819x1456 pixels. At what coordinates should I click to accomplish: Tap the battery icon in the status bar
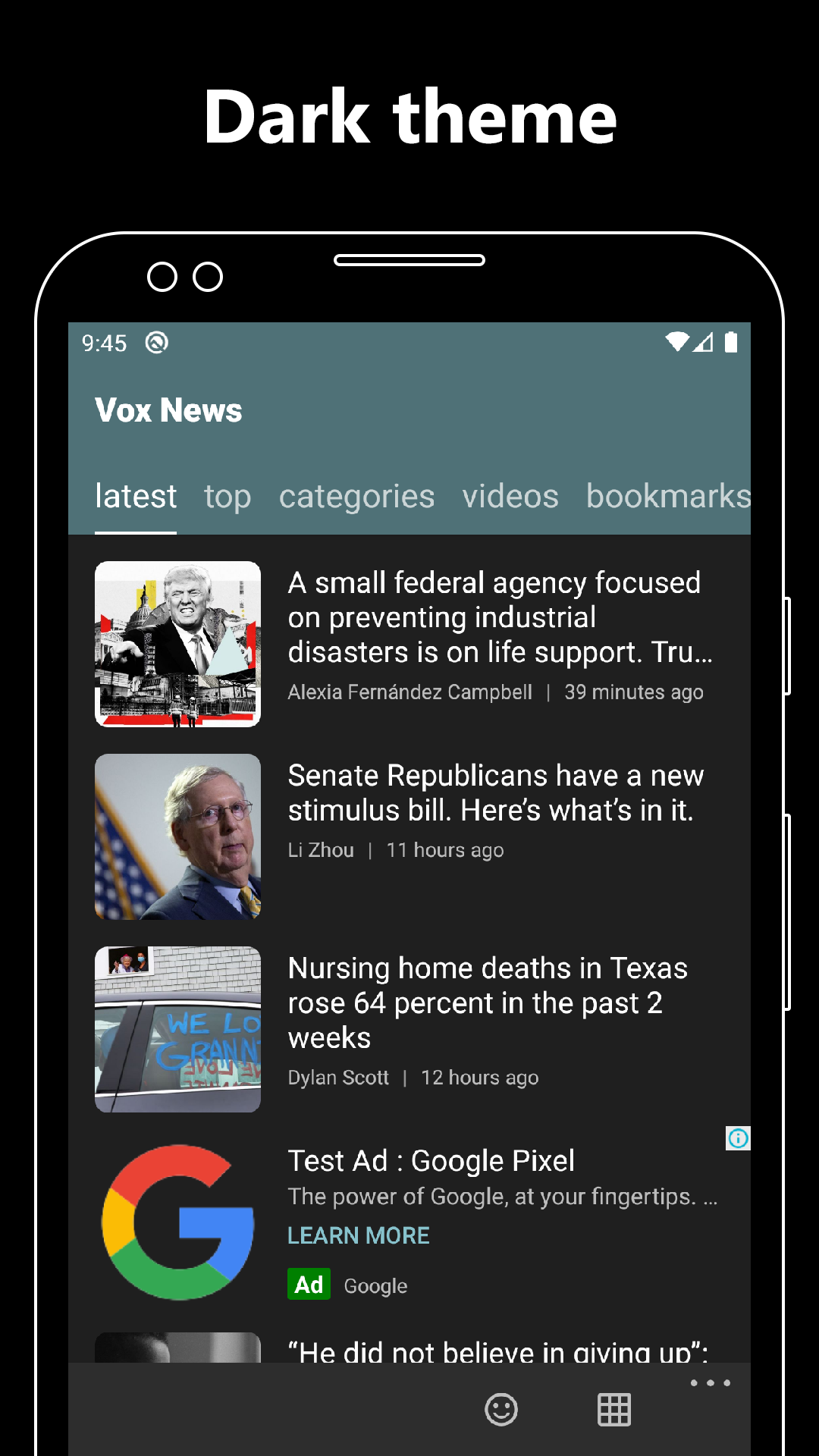pyautogui.click(x=730, y=343)
